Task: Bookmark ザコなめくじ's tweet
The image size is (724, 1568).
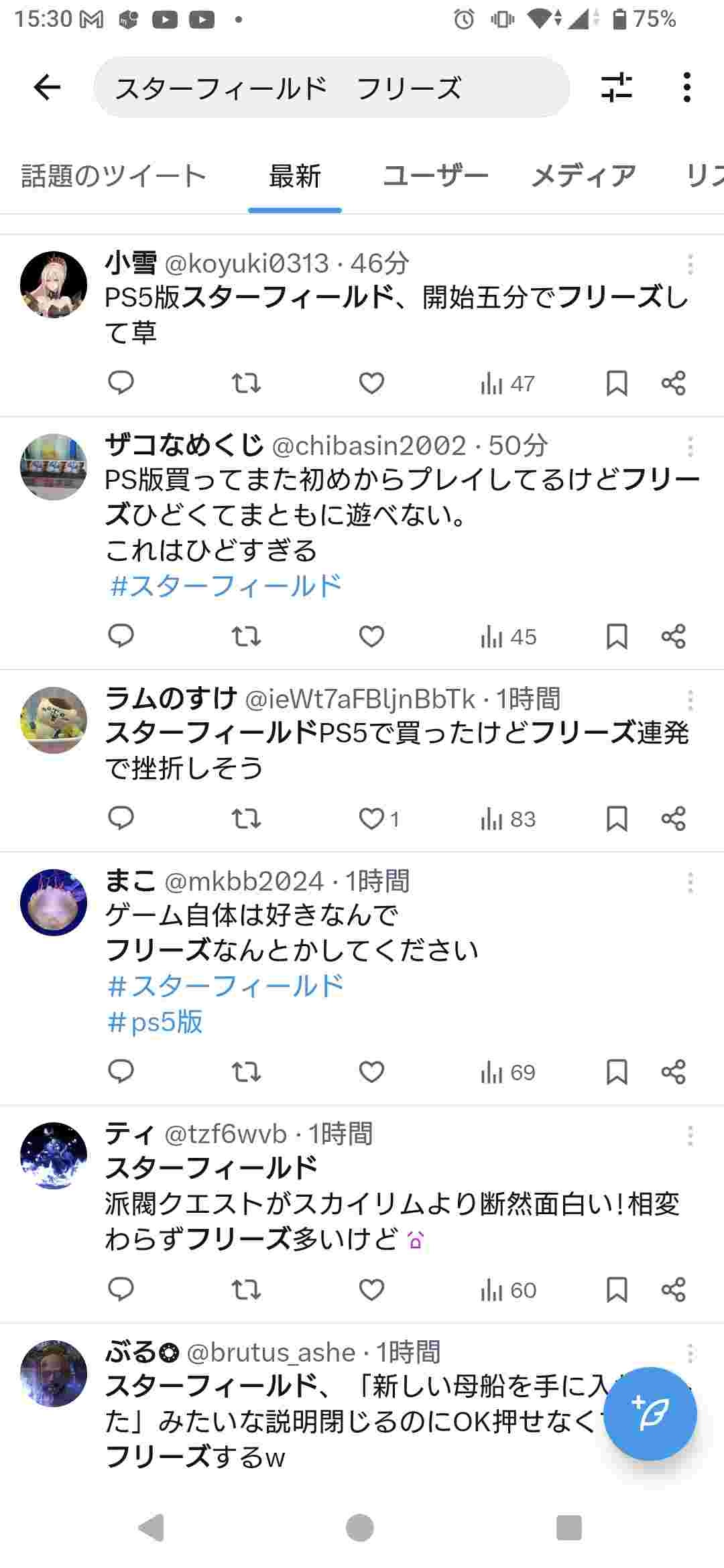Action: pyautogui.click(x=616, y=637)
